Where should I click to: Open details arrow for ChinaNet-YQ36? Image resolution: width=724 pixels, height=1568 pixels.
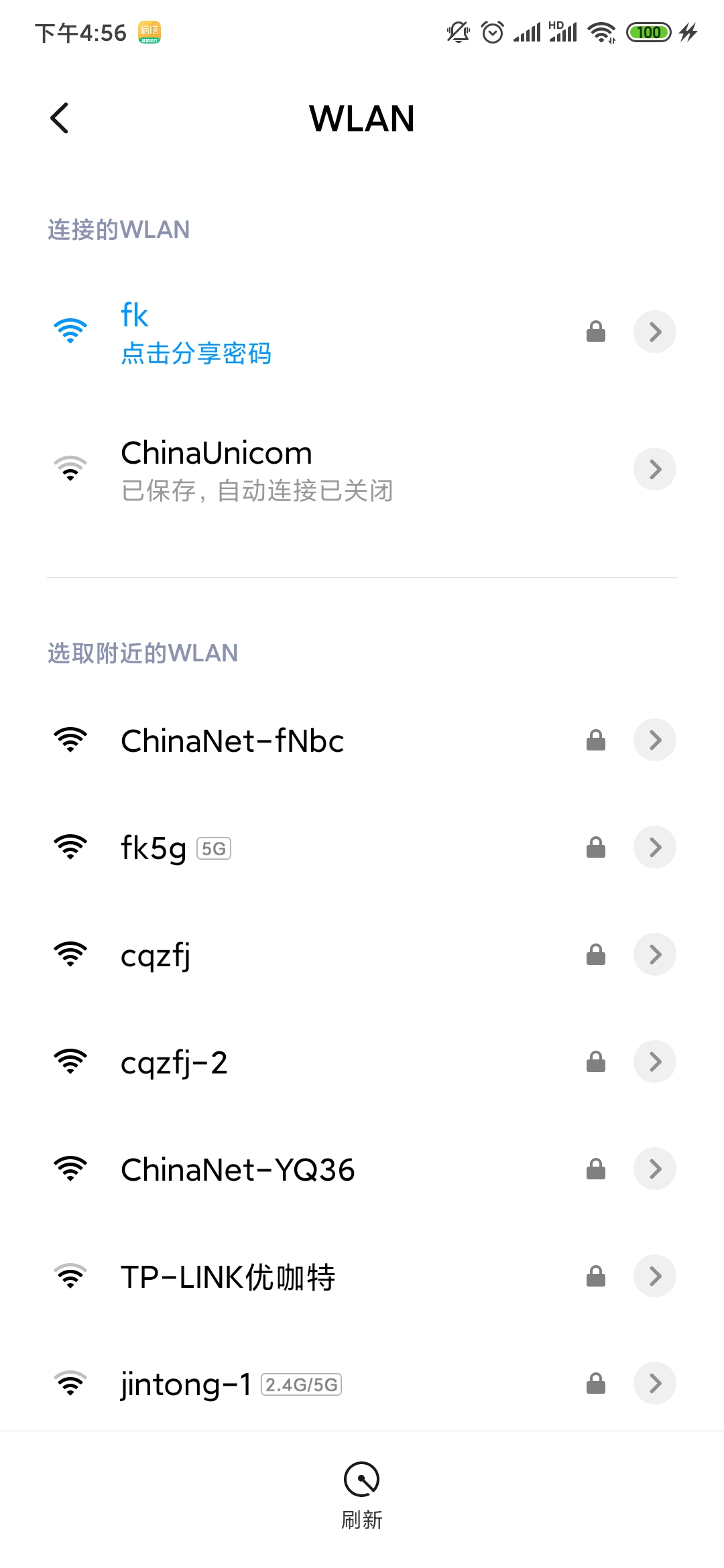tap(654, 1169)
